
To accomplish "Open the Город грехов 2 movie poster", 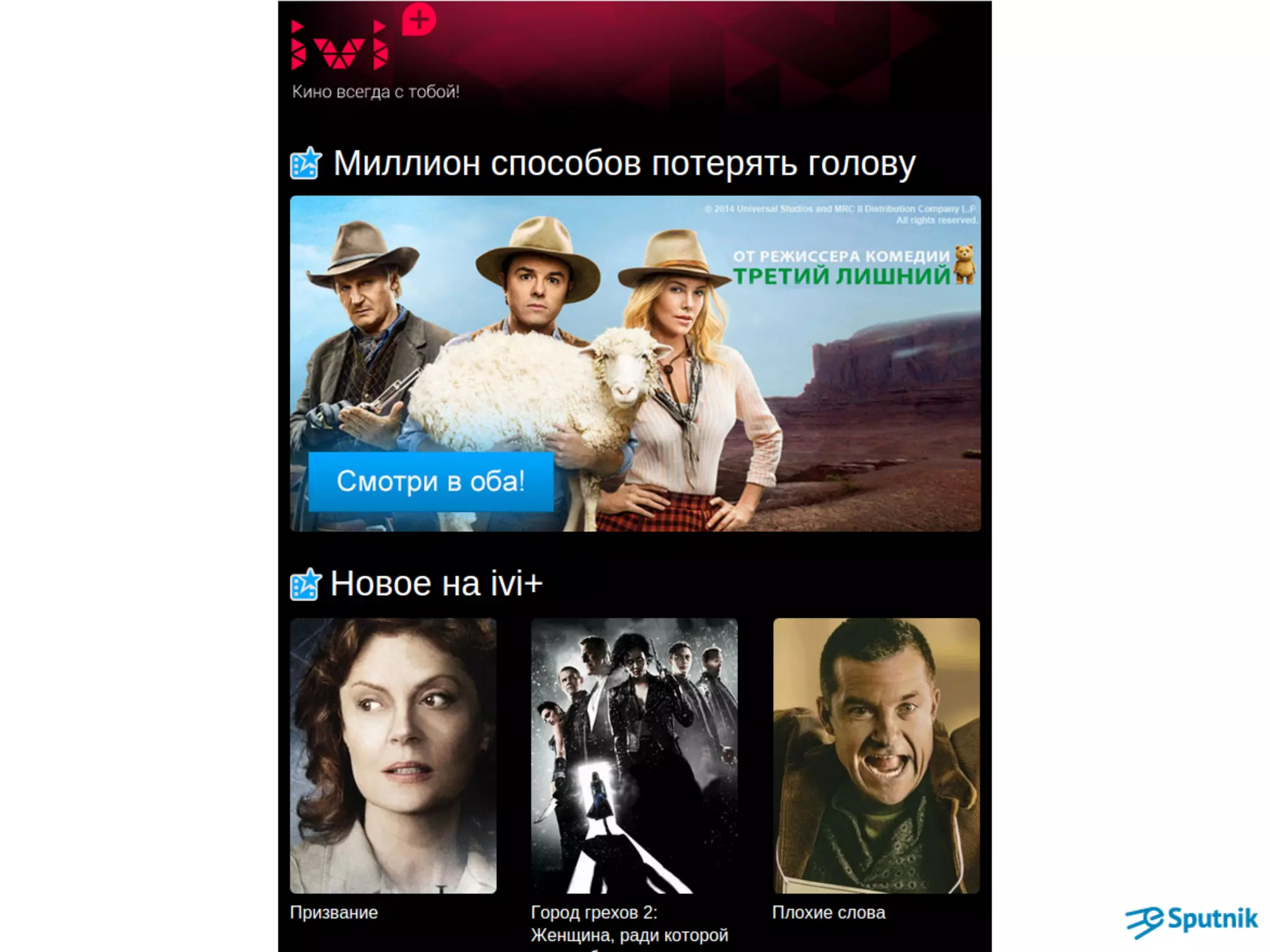I will click(x=634, y=756).
